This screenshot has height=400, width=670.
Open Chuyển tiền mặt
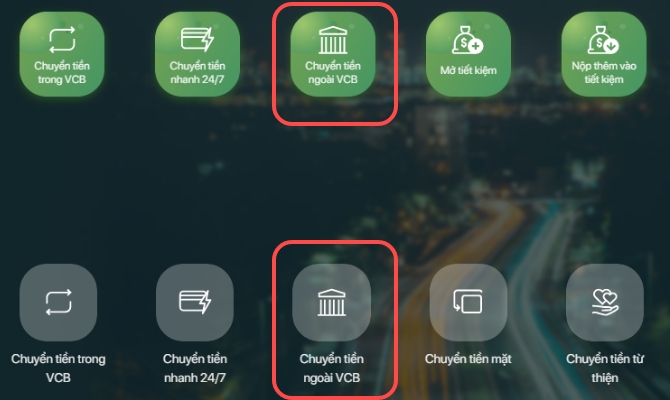pos(468,303)
